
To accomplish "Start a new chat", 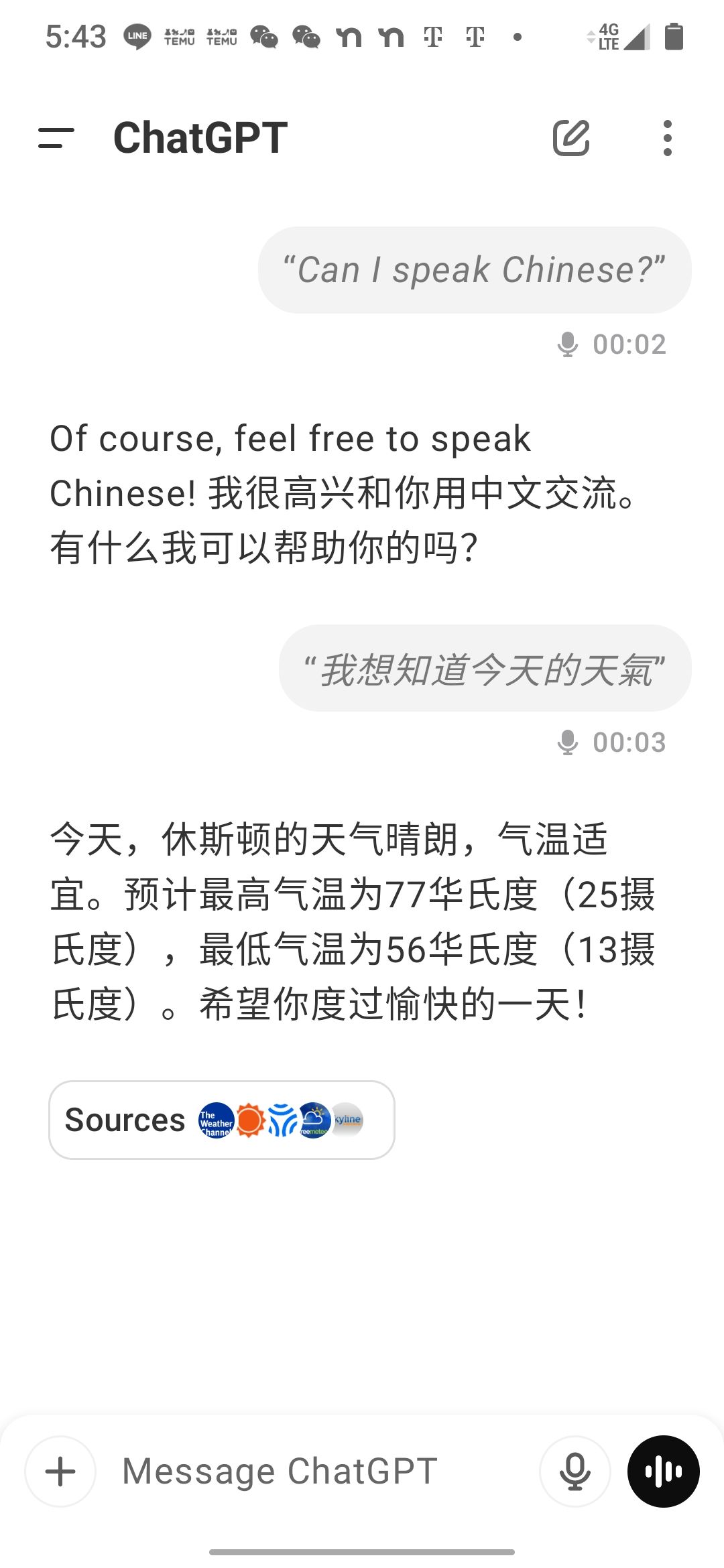I will coord(570,138).
